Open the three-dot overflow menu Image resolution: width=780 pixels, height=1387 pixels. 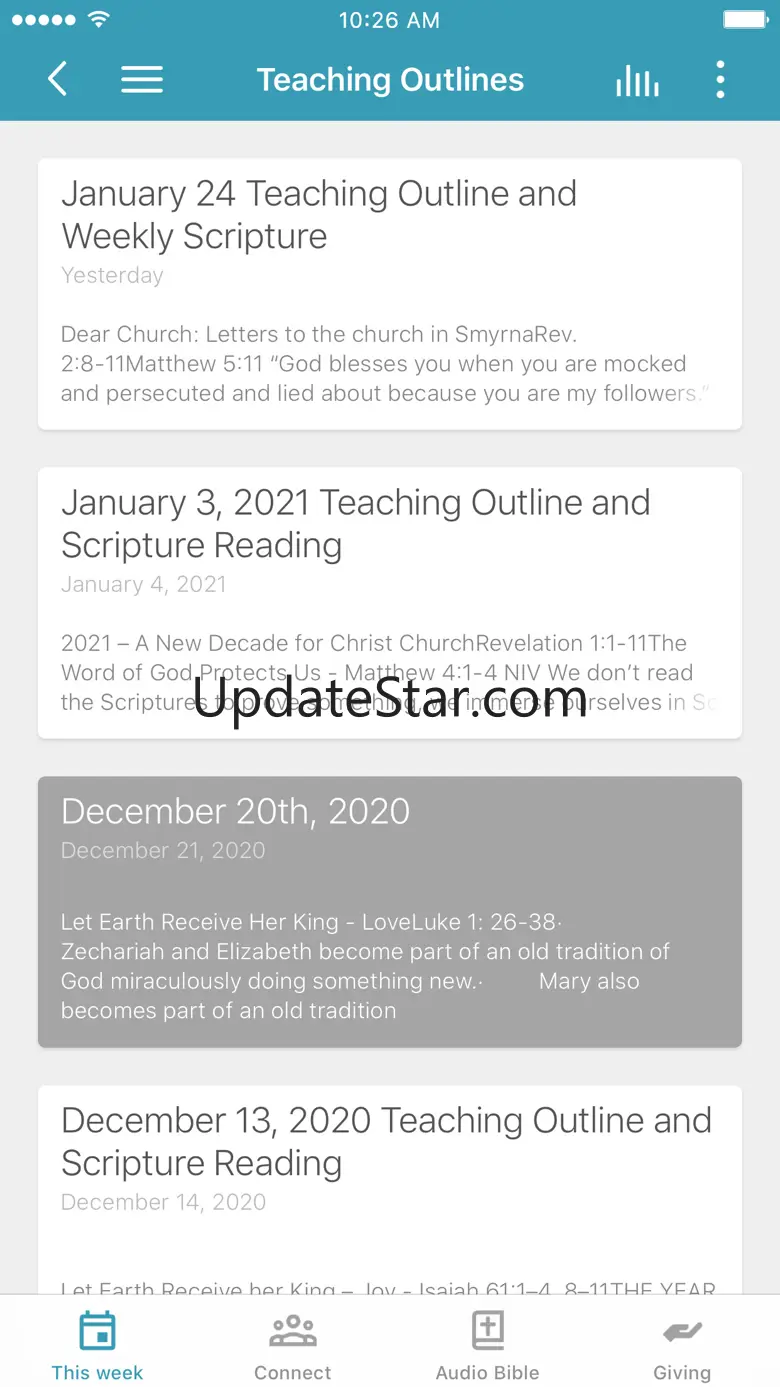(x=720, y=80)
